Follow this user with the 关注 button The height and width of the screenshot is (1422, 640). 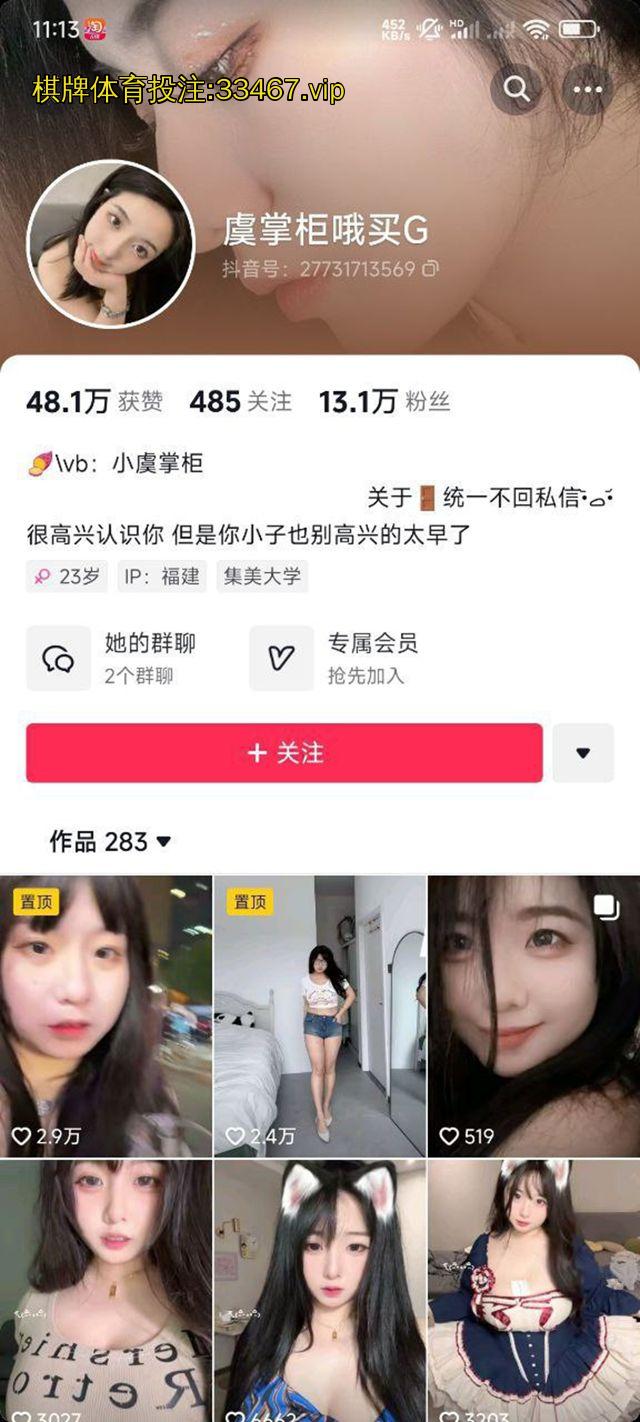284,753
